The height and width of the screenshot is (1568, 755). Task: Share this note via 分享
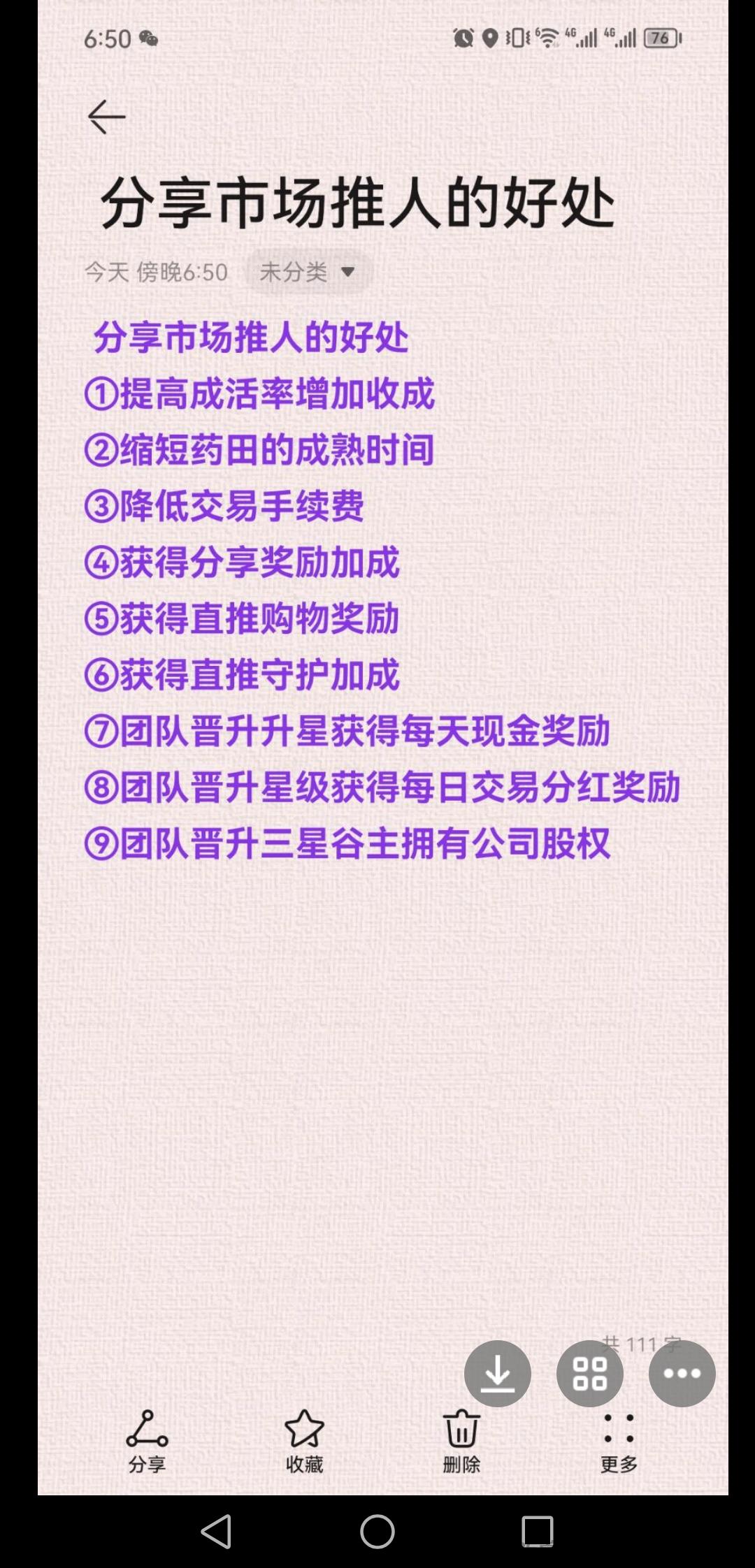coord(147,1442)
